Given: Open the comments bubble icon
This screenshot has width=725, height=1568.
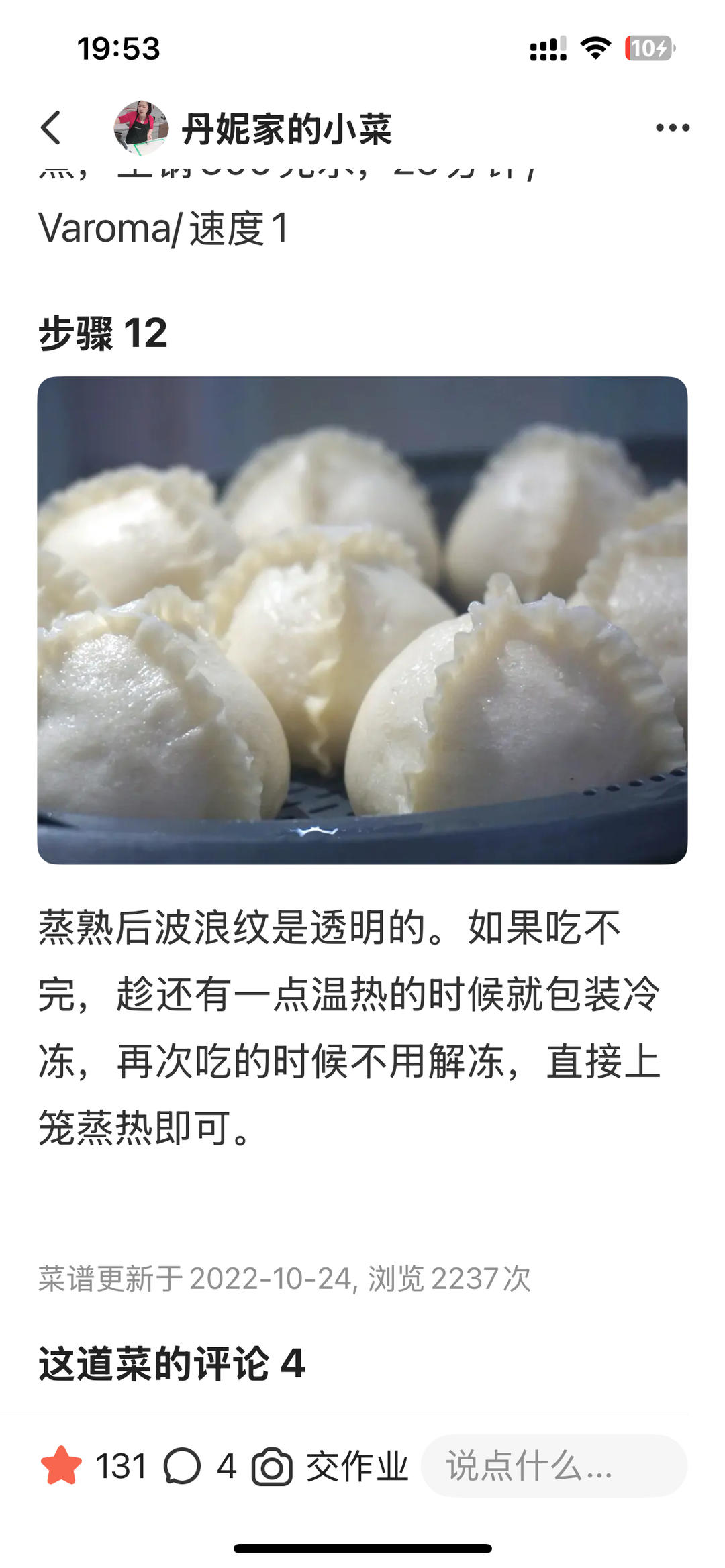Looking at the screenshot, I should [x=182, y=1466].
